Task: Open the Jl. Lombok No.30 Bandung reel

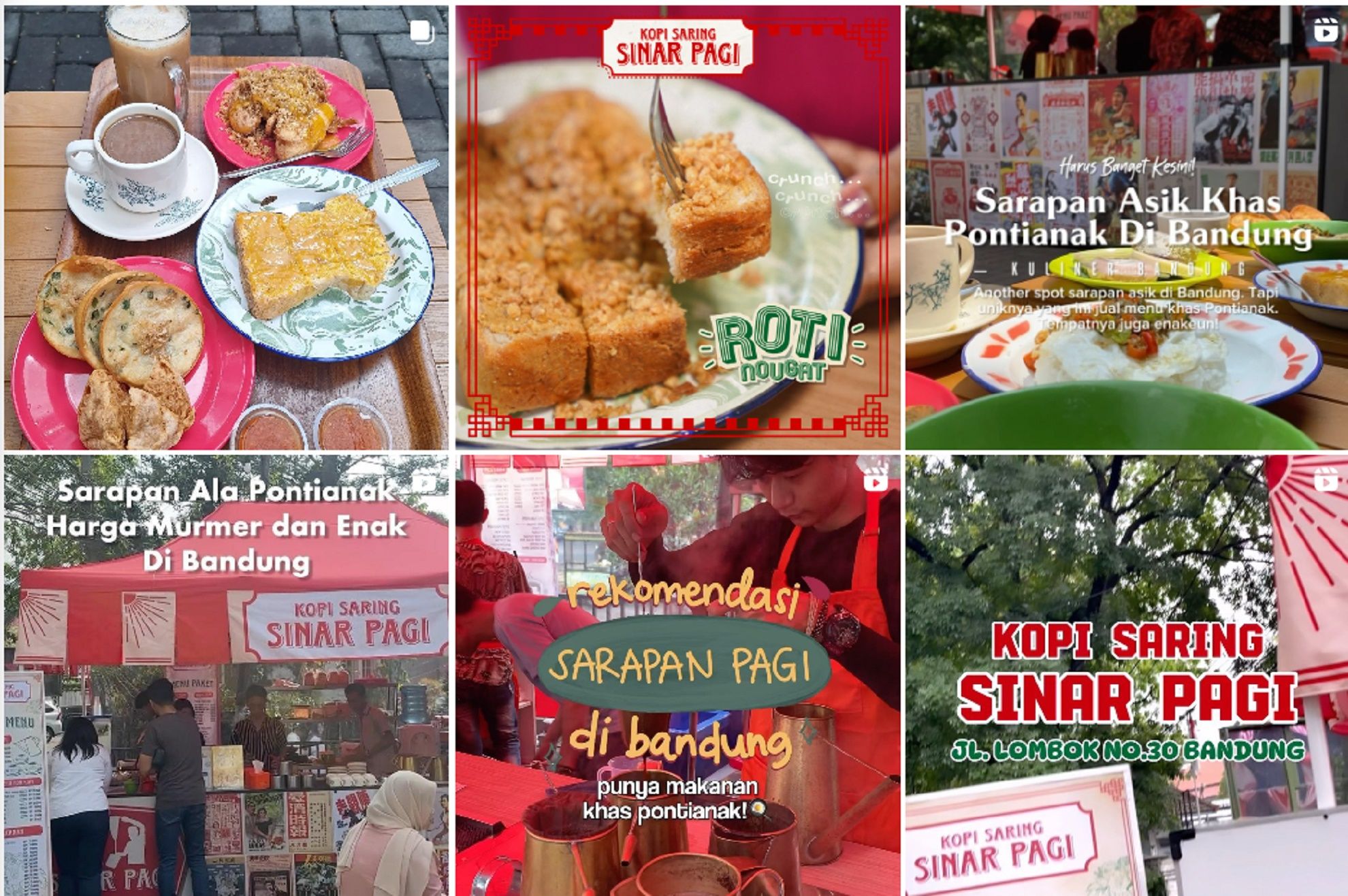Action: coord(1126,675)
